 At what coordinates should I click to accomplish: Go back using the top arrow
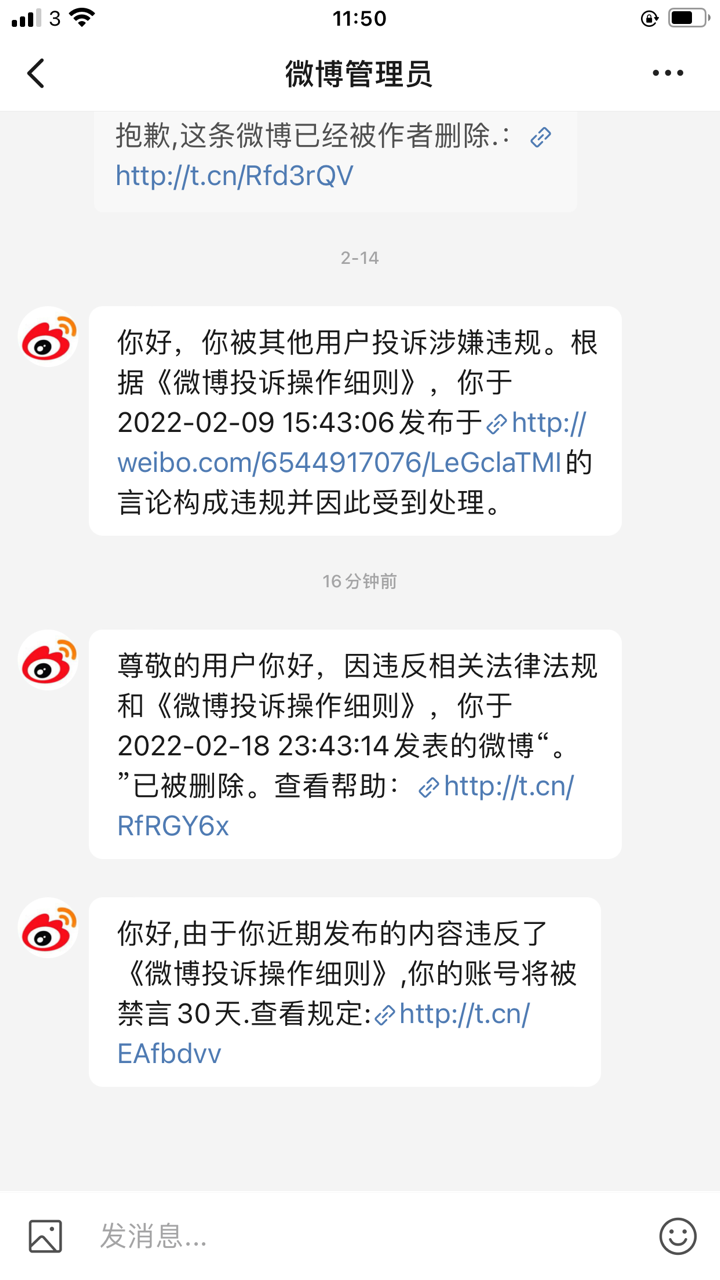(36, 73)
